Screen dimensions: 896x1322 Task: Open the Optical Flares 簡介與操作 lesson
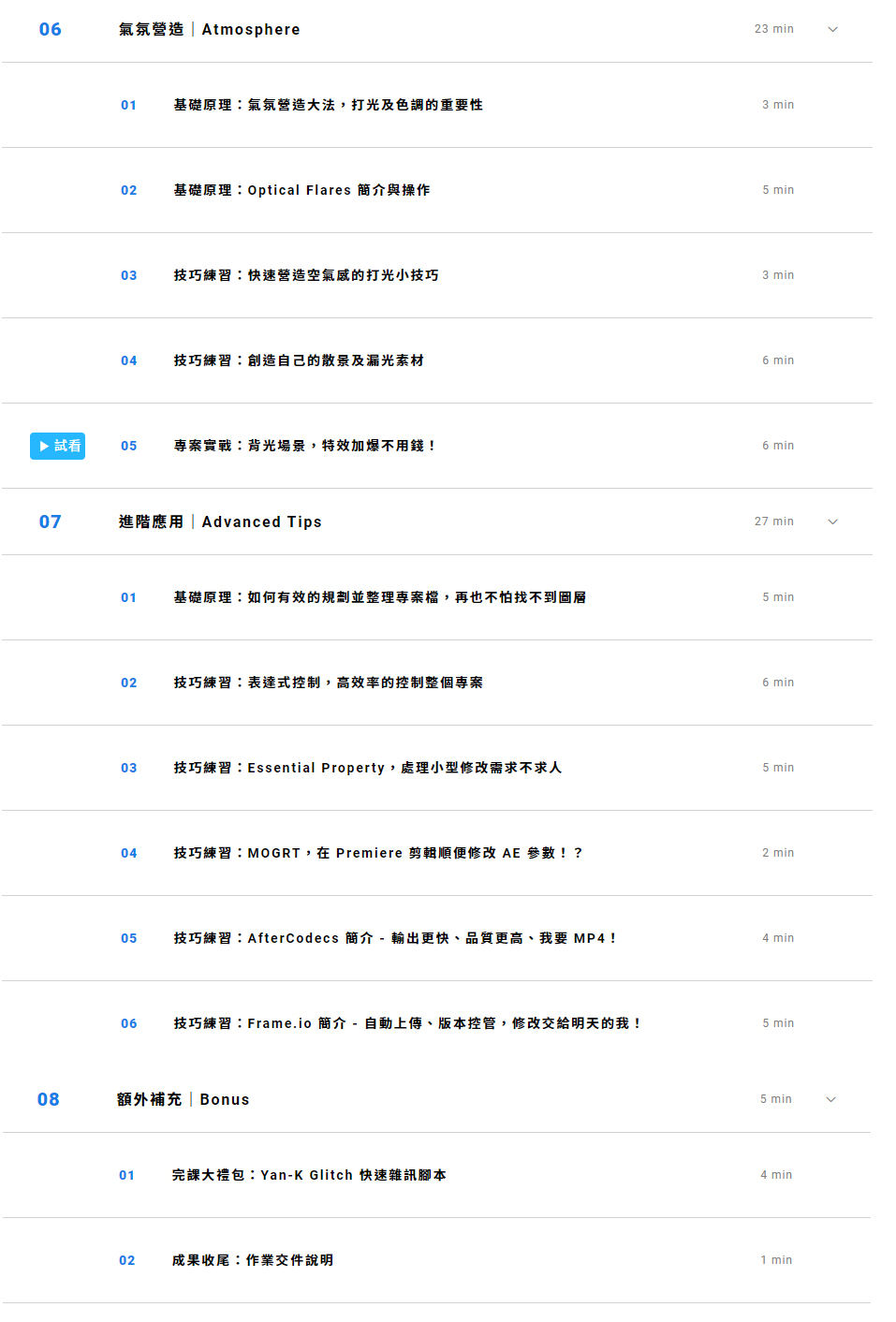click(301, 190)
